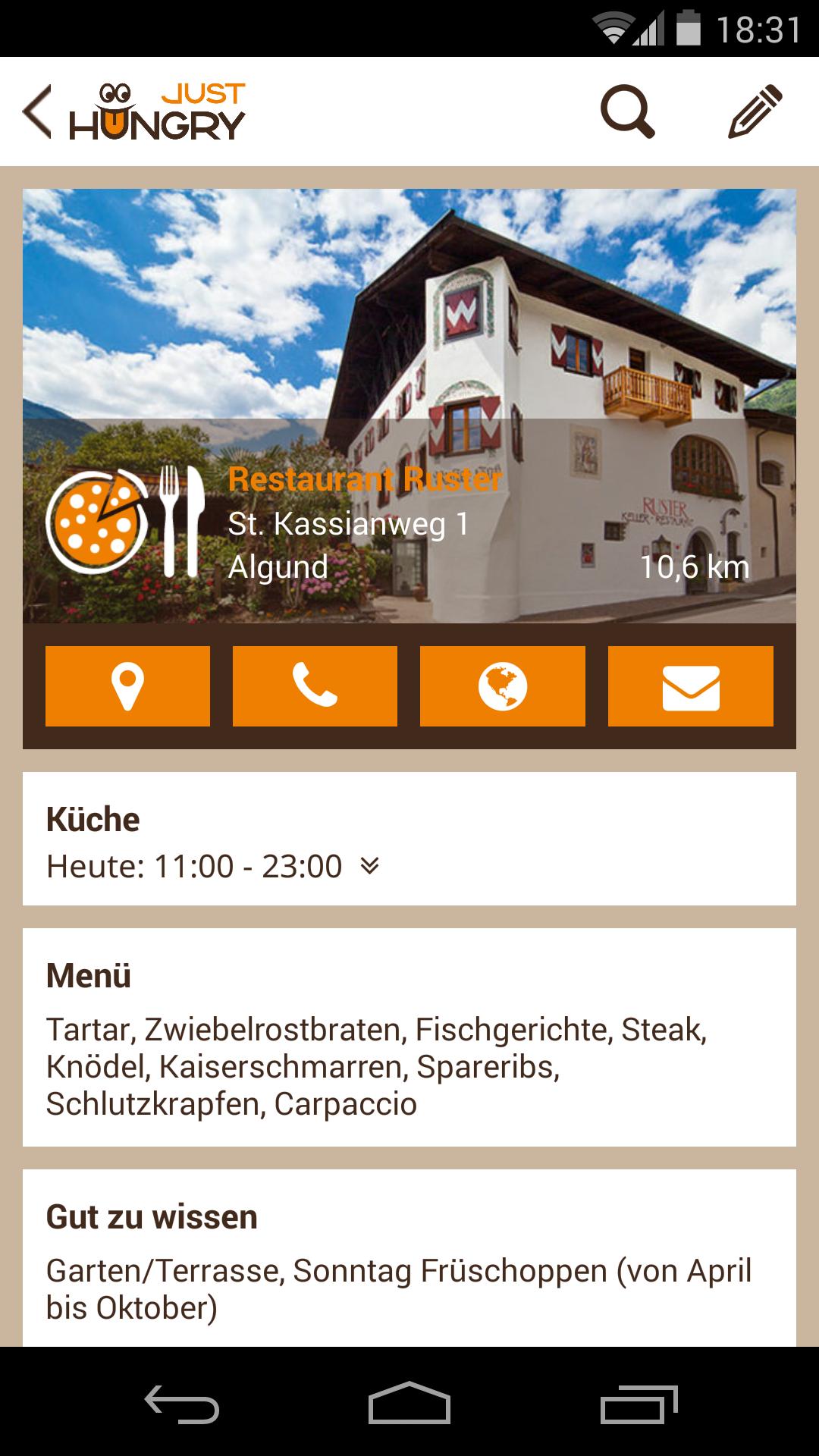Call the restaurant using the phone icon
The width and height of the screenshot is (819, 1456).
pyautogui.click(x=315, y=685)
